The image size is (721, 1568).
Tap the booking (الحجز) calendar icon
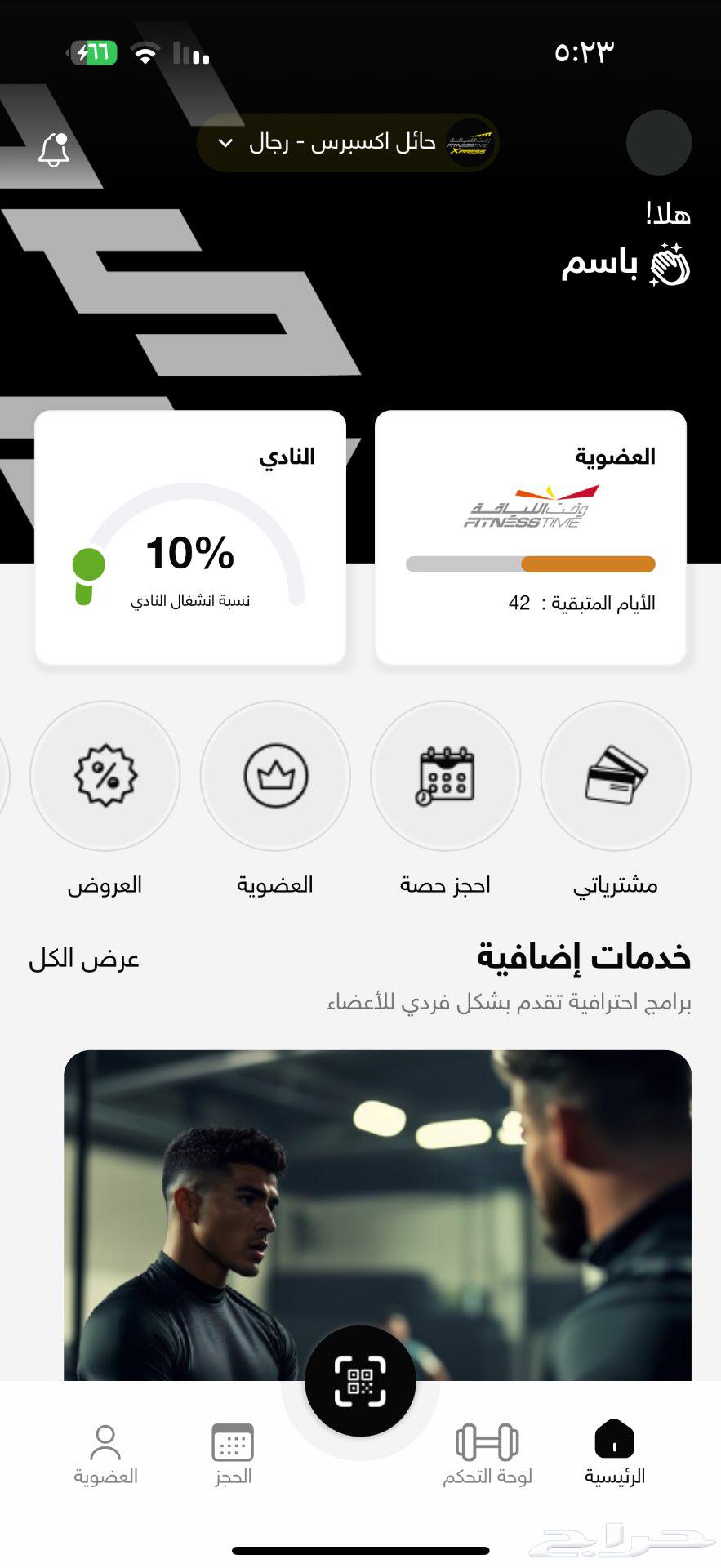point(232,1440)
